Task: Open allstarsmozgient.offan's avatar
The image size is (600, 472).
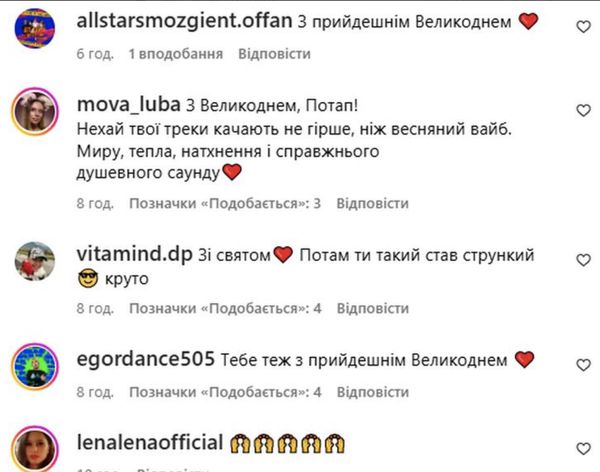Action: coord(34,28)
